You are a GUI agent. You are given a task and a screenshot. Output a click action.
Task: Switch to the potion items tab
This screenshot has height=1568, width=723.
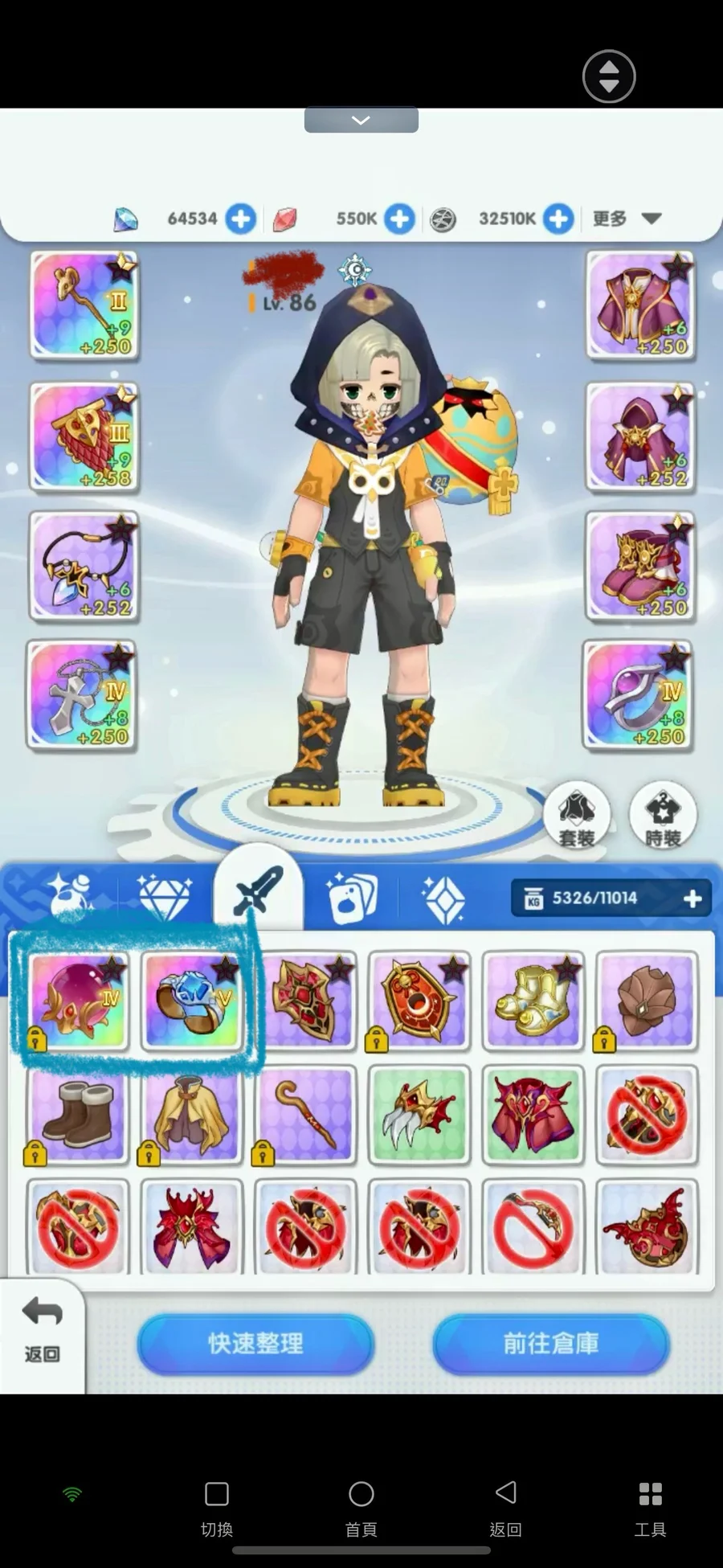(x=70, y=895)
